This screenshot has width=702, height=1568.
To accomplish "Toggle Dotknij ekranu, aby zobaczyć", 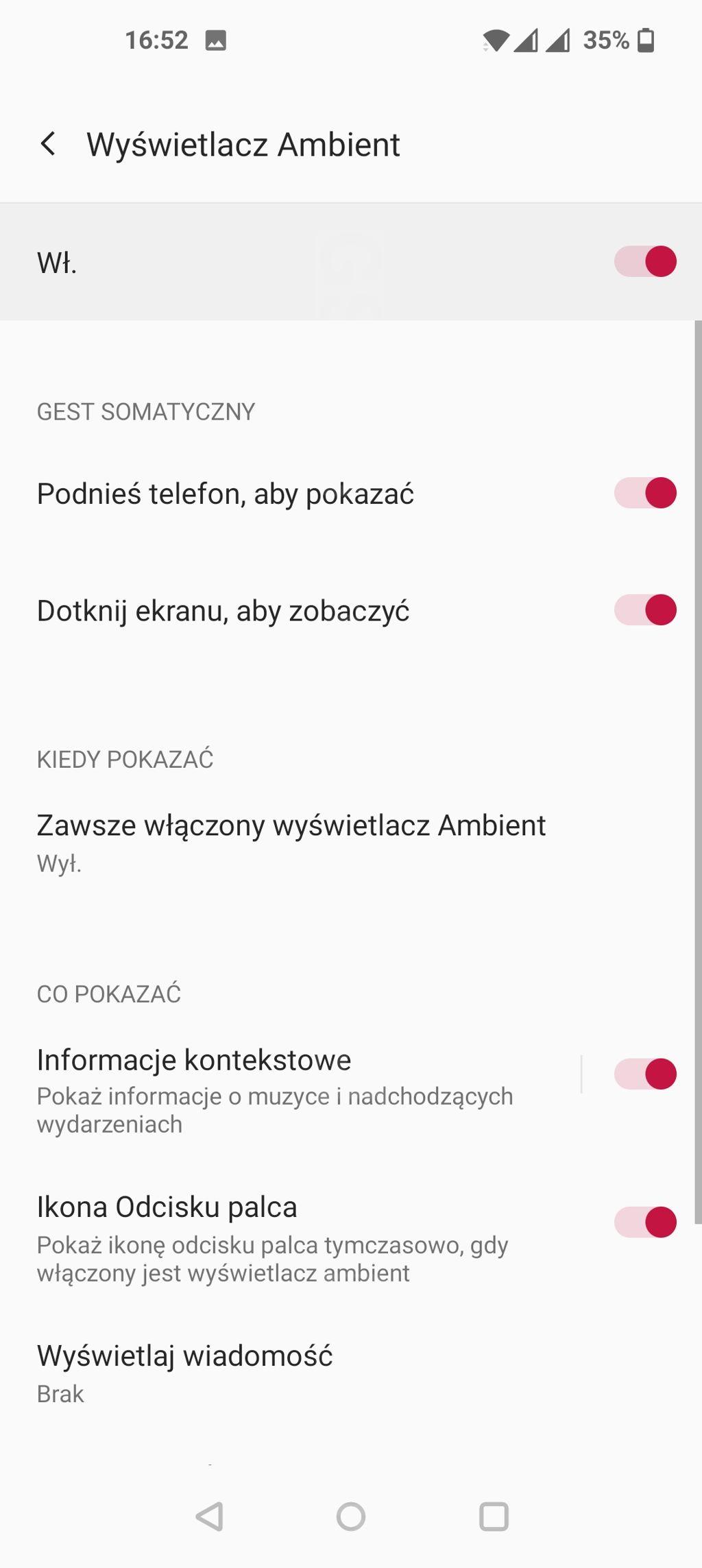I will (x=644, y=610).
